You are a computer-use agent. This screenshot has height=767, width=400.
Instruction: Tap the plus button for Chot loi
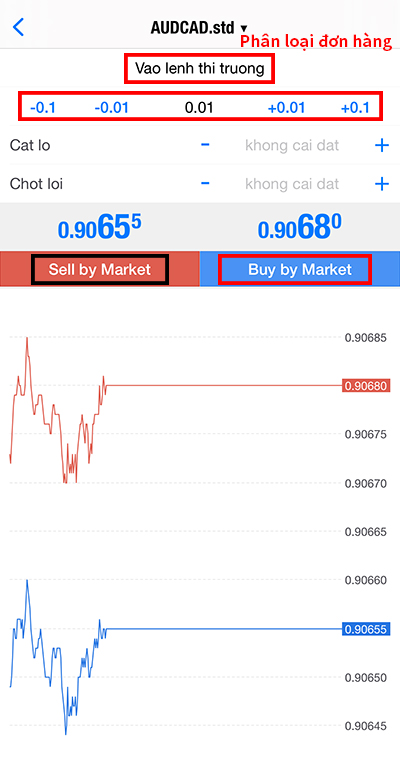(381, 184)
